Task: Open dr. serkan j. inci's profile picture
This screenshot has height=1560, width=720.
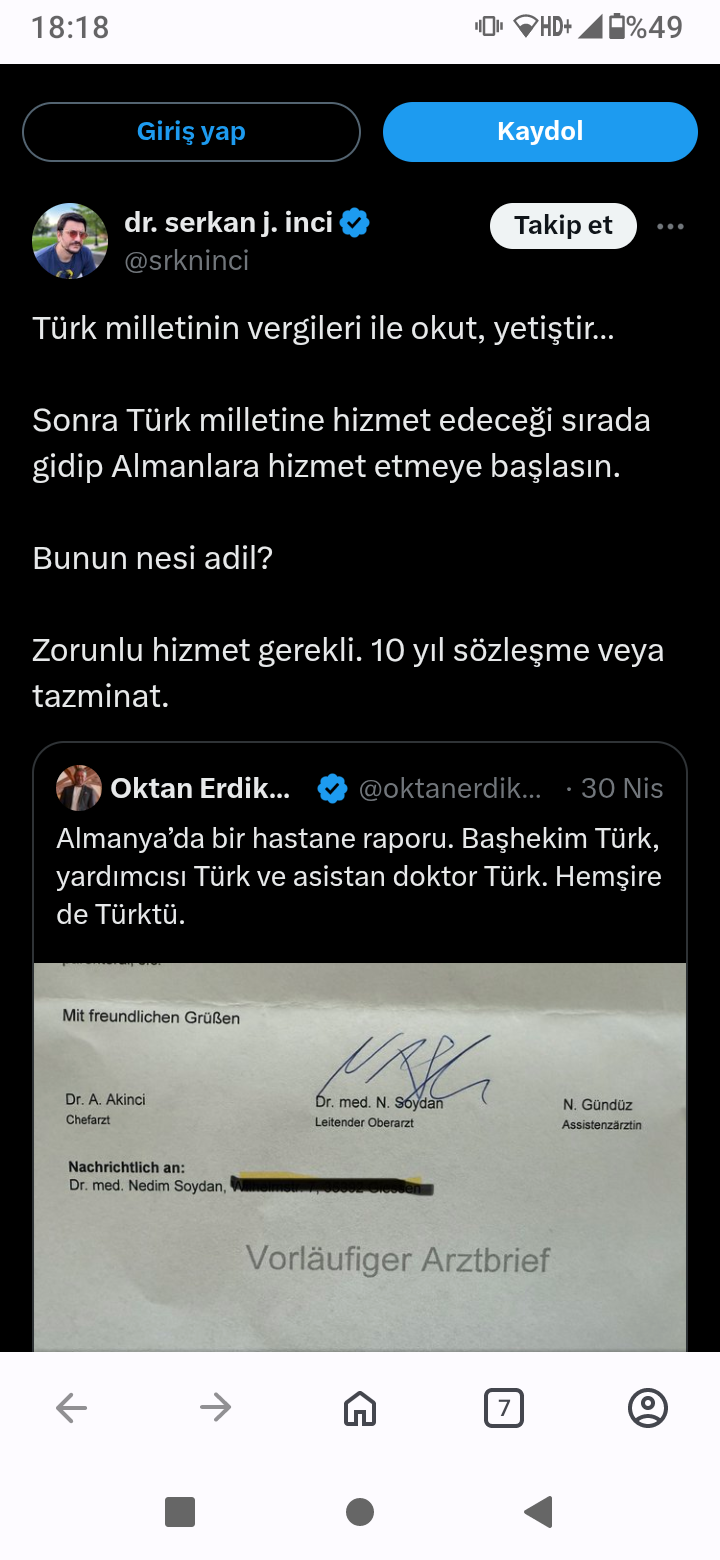Action: [x=70, y=241]
